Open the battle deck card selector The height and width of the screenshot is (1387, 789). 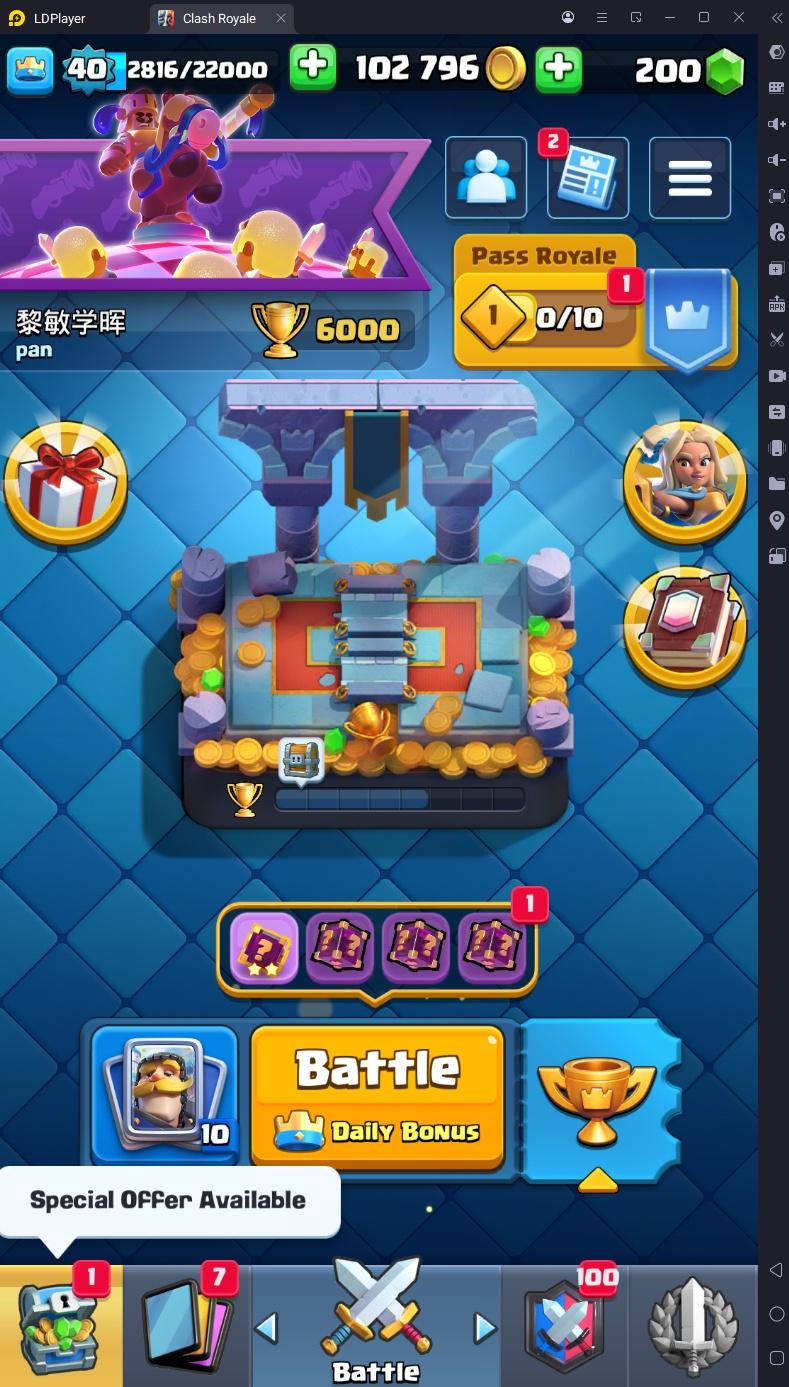point(164,1095)
